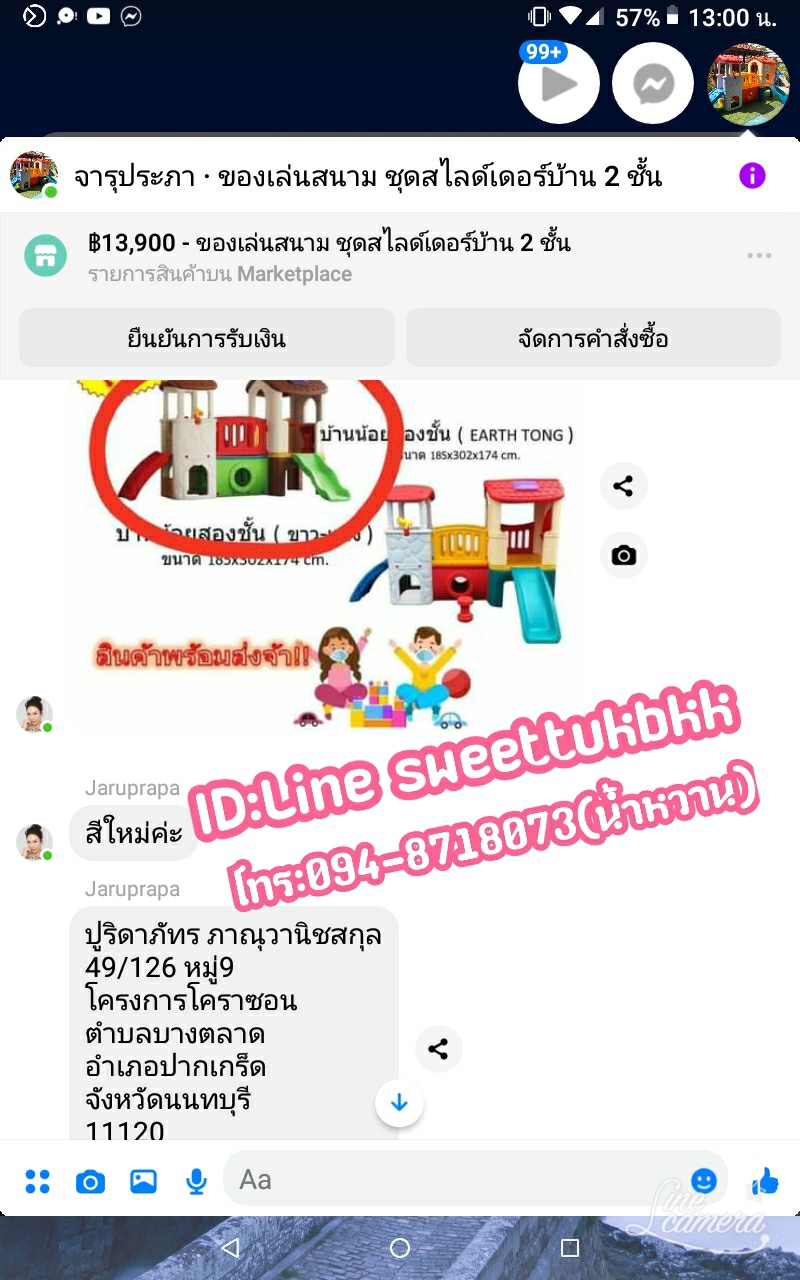Send a thumbs-up like
The height and width of the screenshot is (1280, 800).
coord(765,1180)
